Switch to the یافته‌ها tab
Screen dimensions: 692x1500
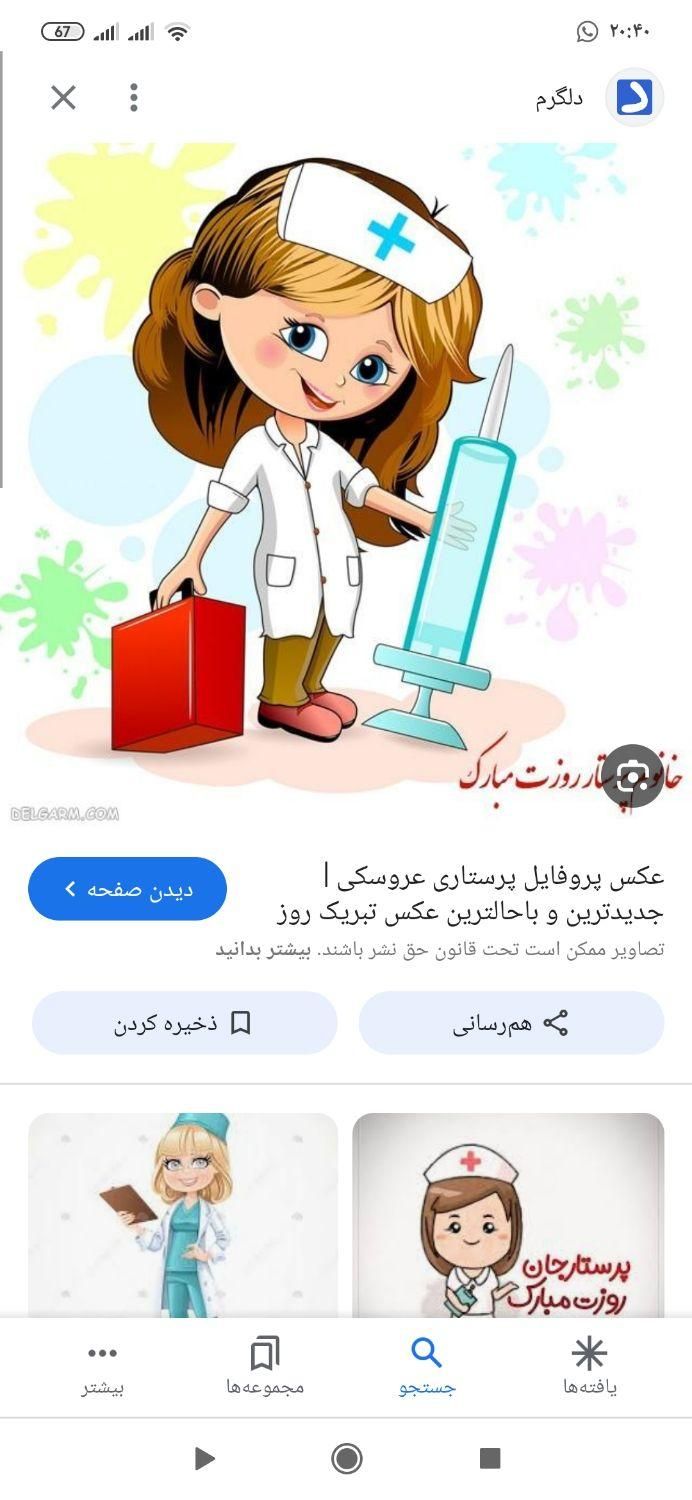click(589, 1366)
